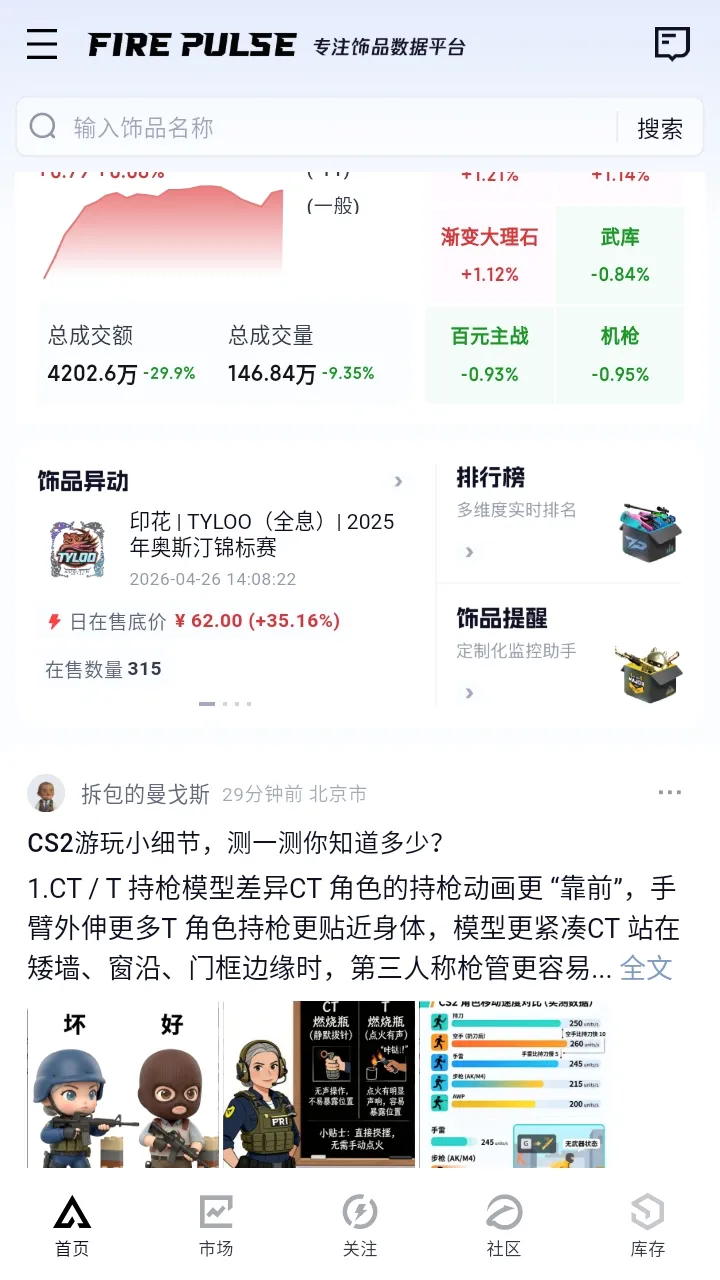Open the 渐变大理石 sector tile
The width and height of the screenshot is (720, 1280).
[x=490, y=255]
